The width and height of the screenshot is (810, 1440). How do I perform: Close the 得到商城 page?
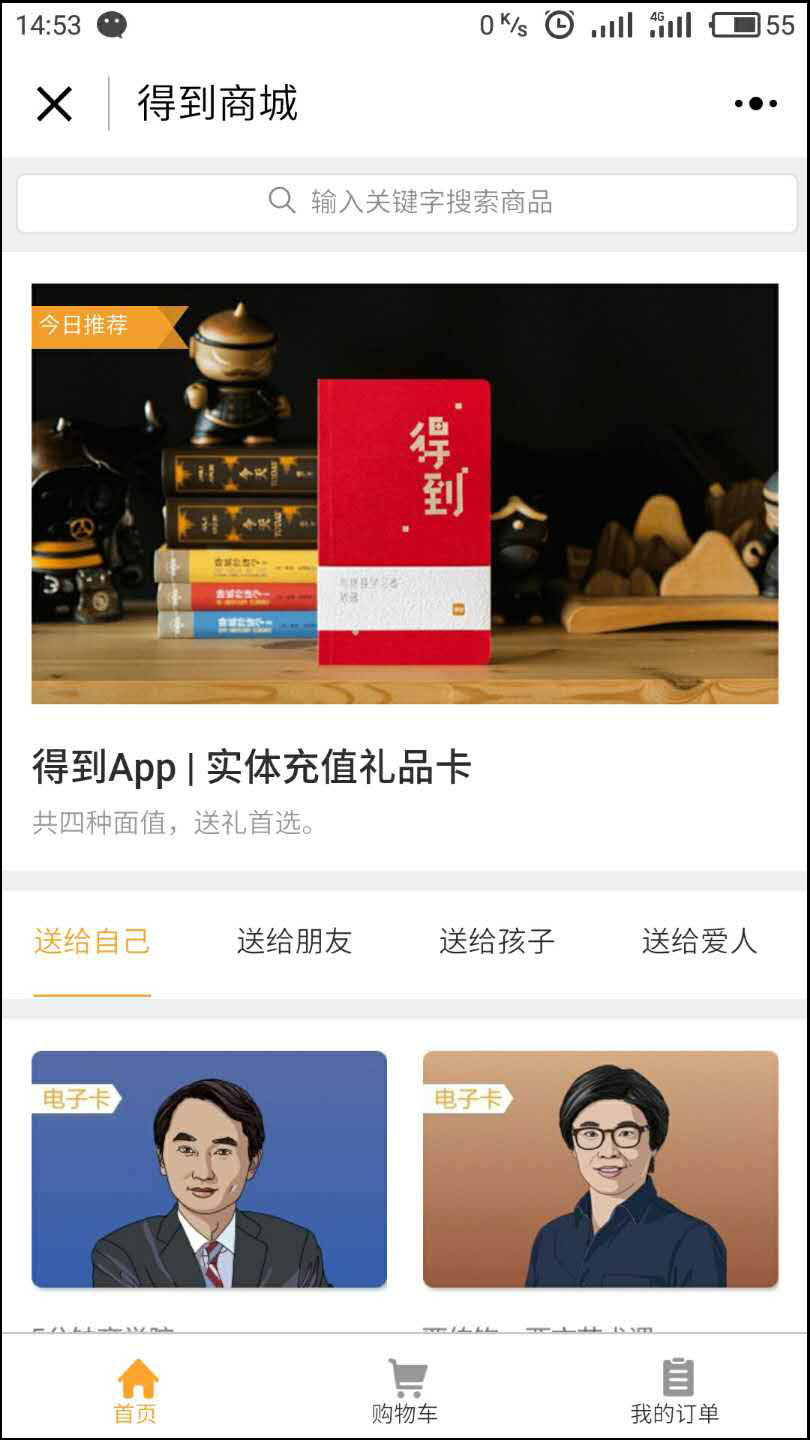click(54, 104)
